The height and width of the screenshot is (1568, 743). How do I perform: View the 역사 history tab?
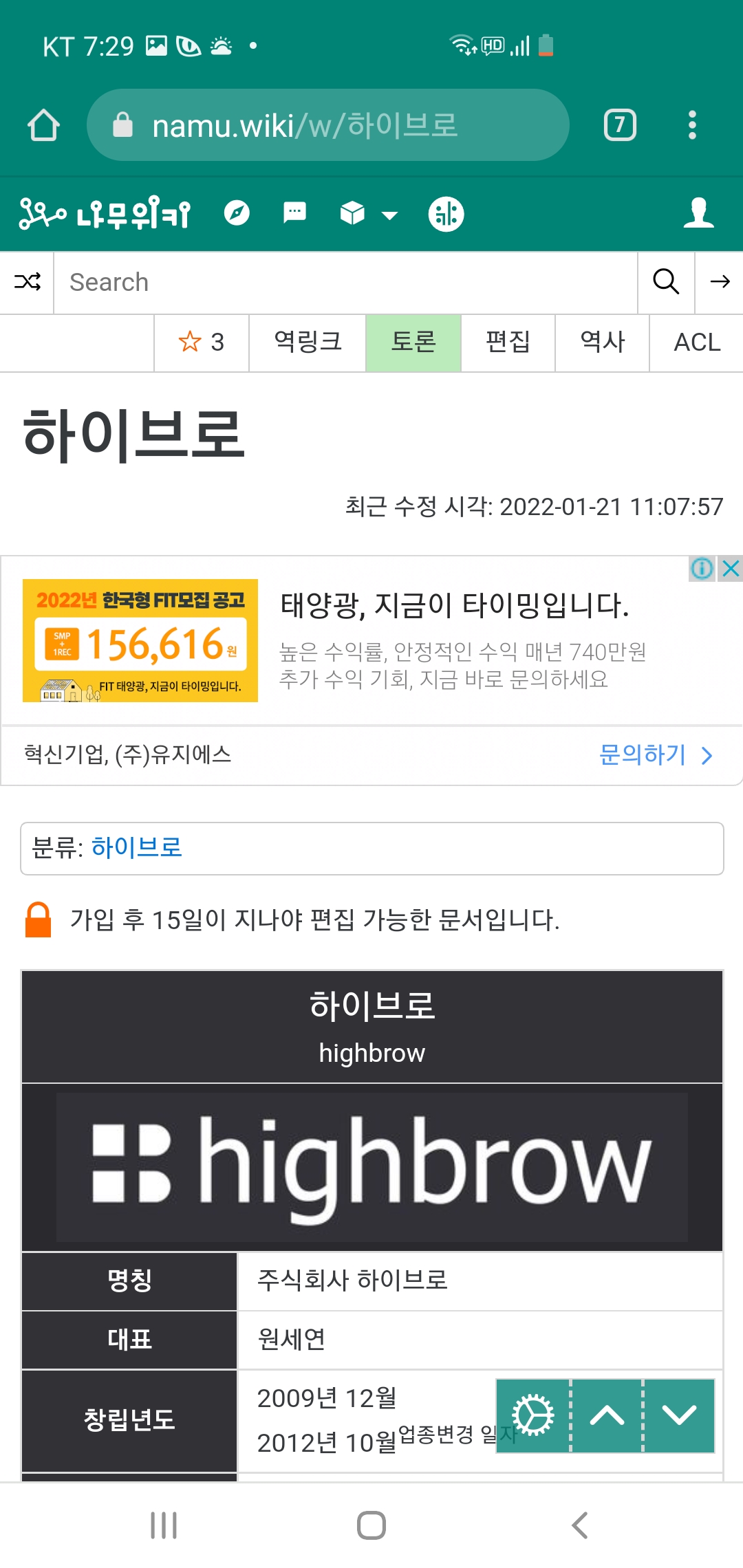tap(602, 342)
